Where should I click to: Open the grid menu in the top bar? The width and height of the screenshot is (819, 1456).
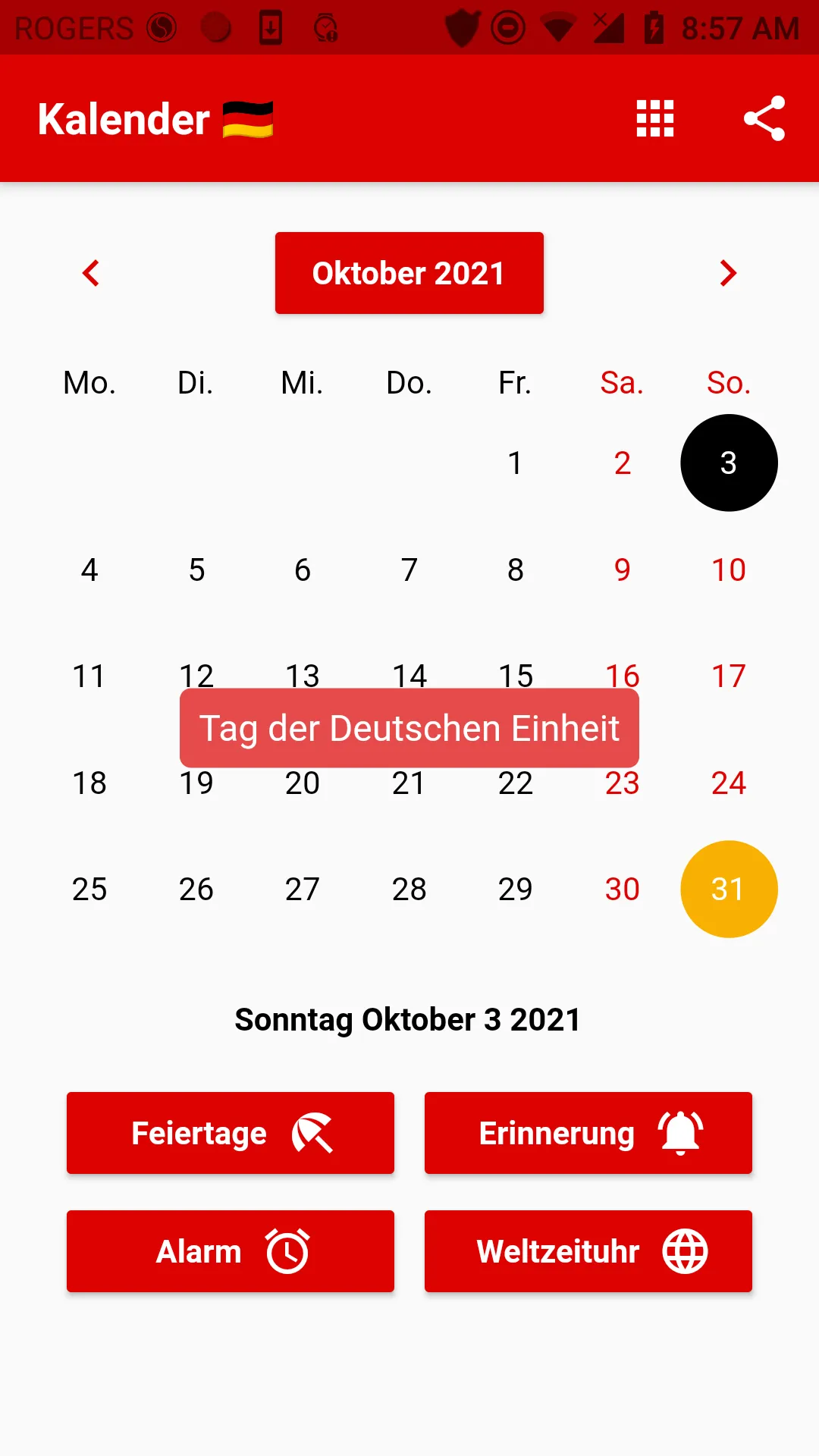pos(654,119)
